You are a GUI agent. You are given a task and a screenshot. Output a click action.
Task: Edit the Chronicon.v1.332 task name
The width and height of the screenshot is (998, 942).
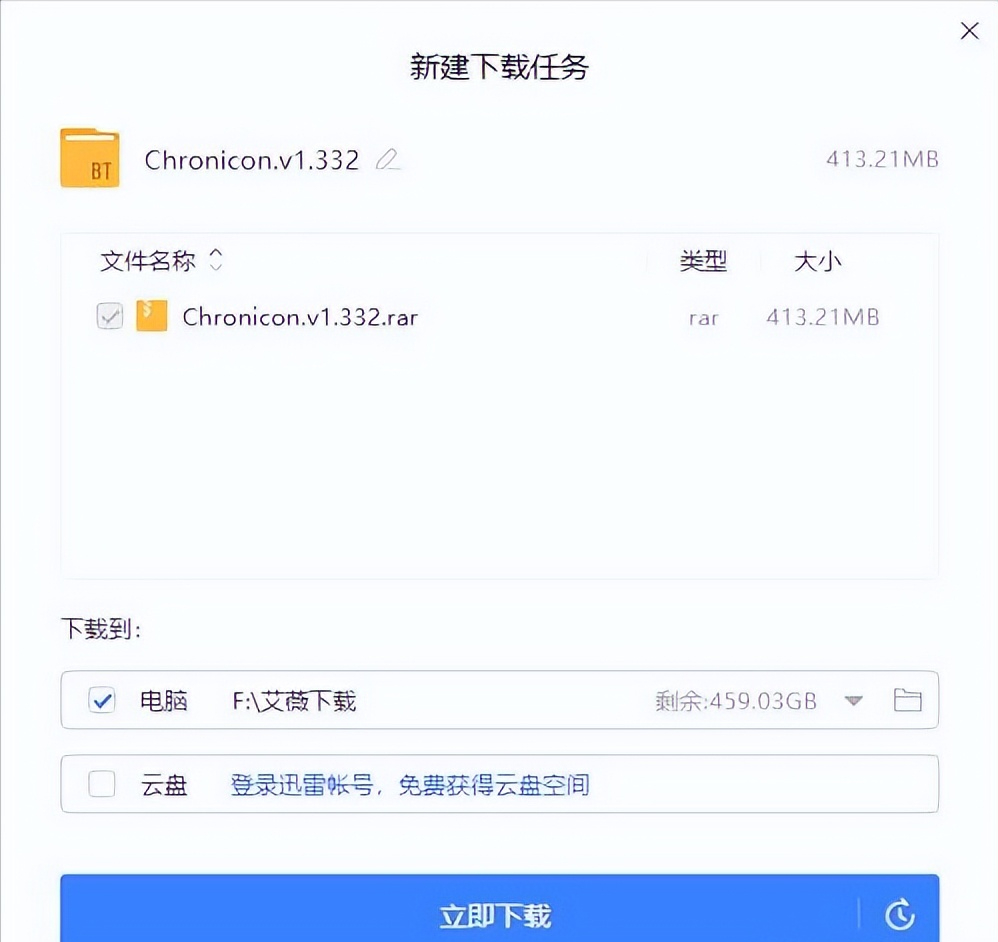387,160
